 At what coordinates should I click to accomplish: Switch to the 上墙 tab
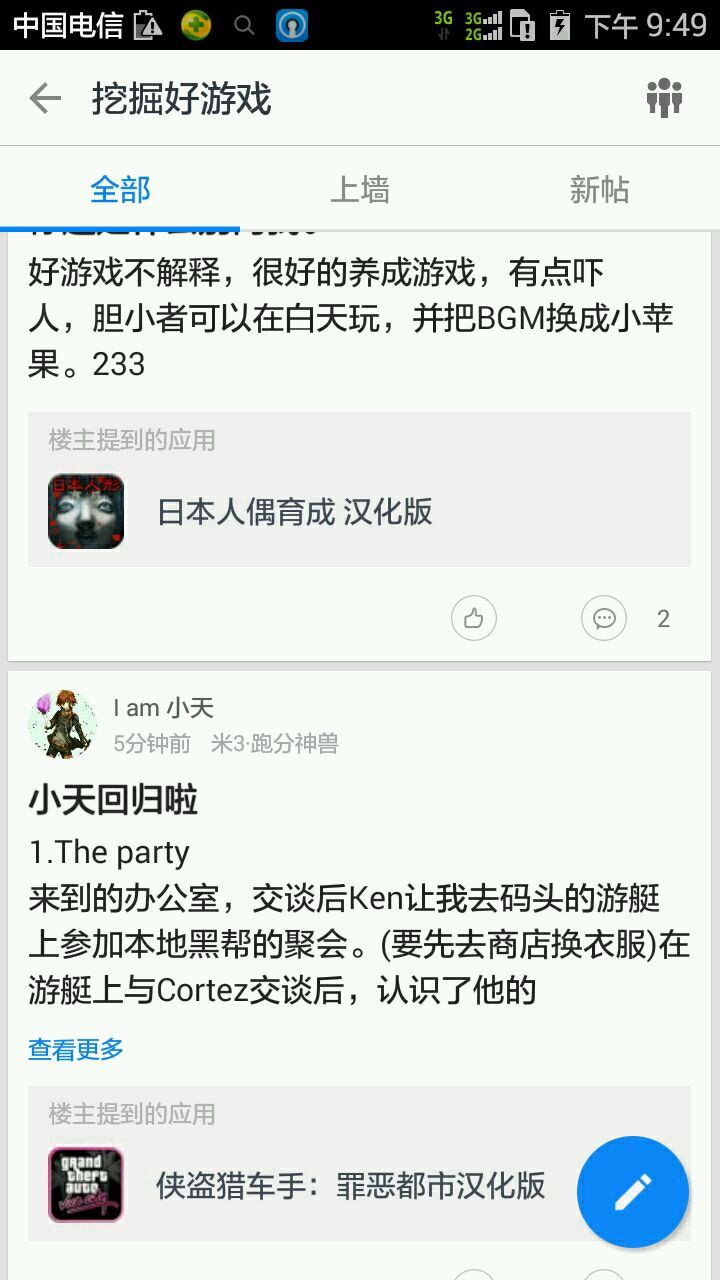(x=360, y=189)
